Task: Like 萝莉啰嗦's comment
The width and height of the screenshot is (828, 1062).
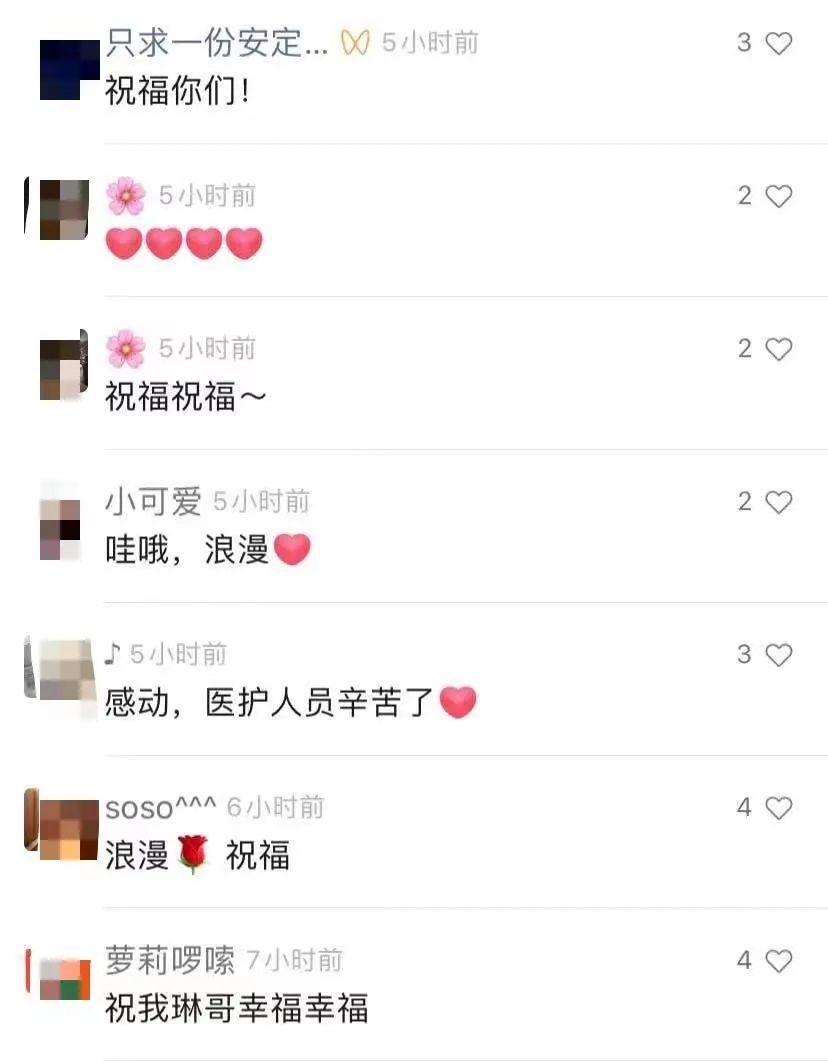Action: point(778,961)
